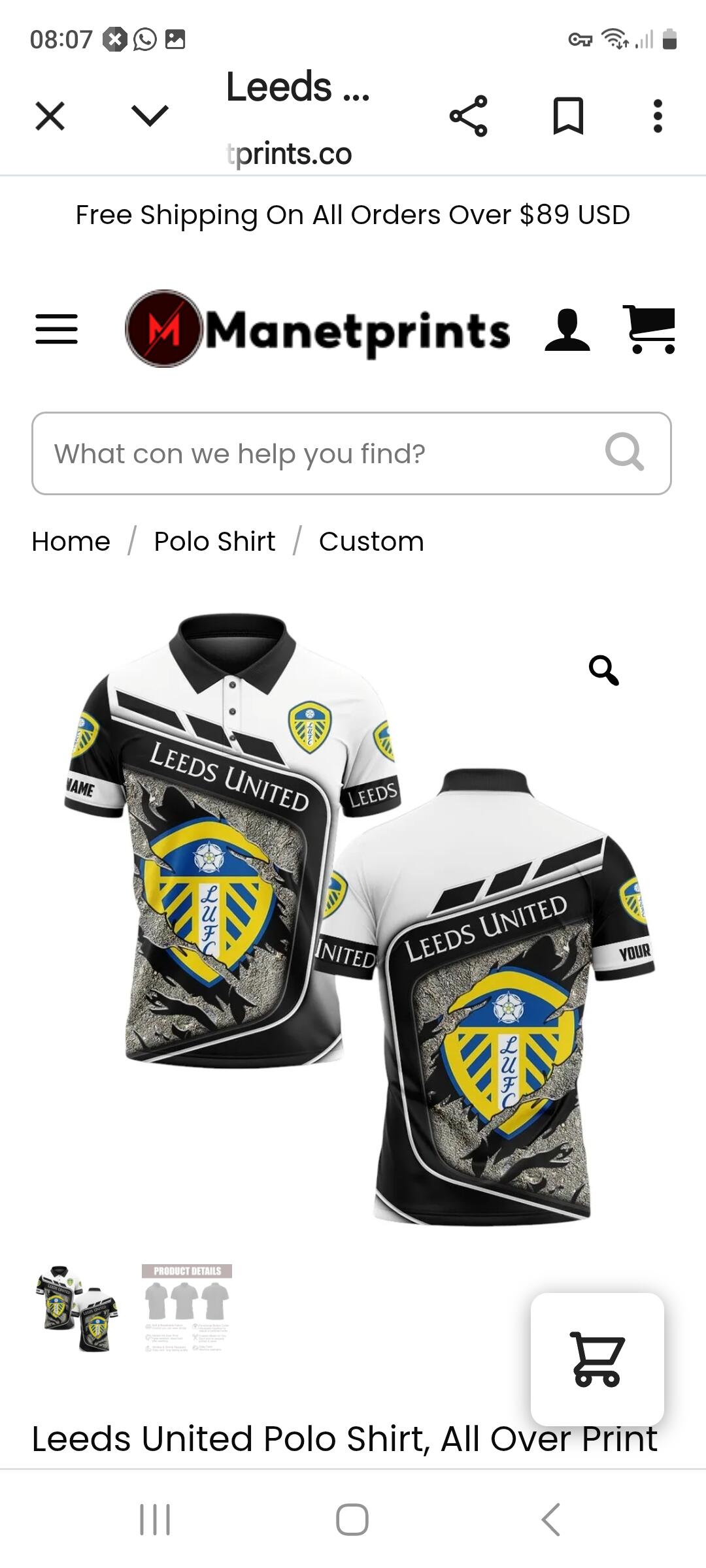The height and width of the screenshot is (1568, 706).
Task: Open the user account icon
Action: point(567,330)
